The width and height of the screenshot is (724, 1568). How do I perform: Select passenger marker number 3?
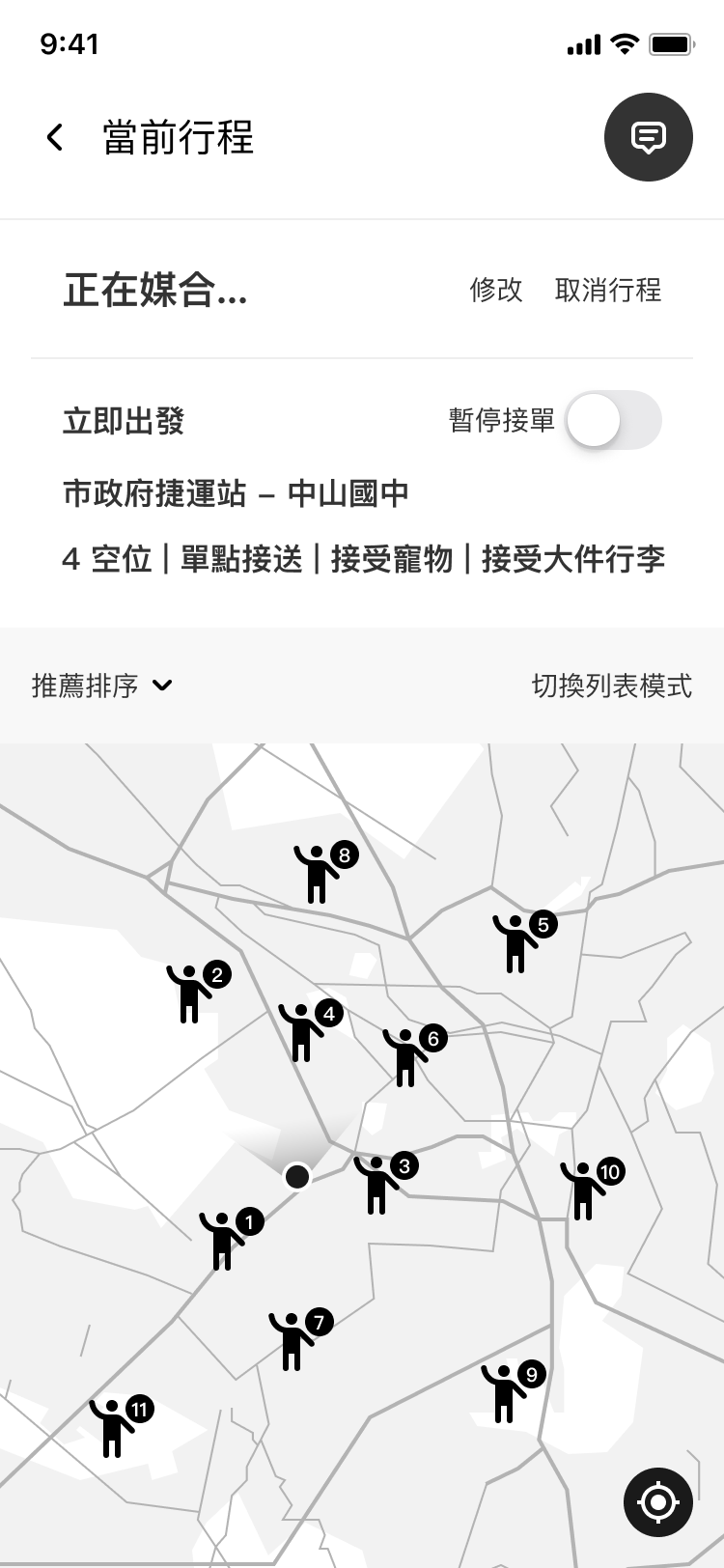380,1183
